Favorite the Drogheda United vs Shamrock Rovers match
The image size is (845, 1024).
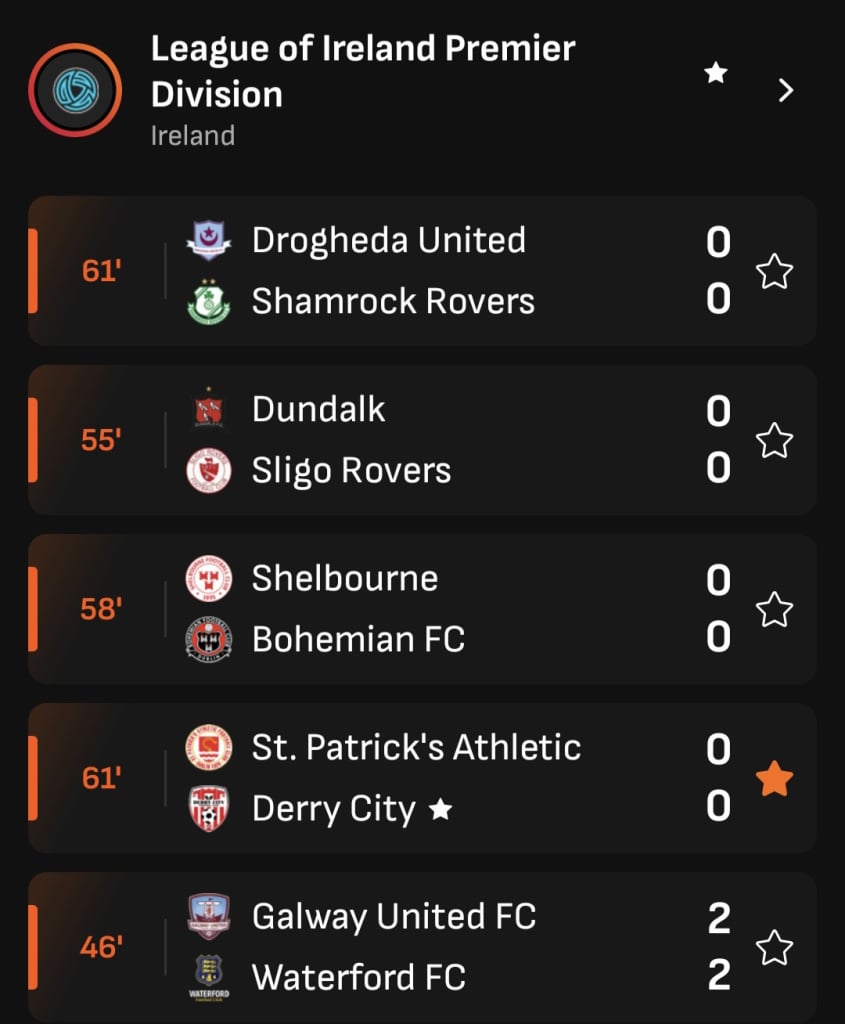[x=775, y=272]
